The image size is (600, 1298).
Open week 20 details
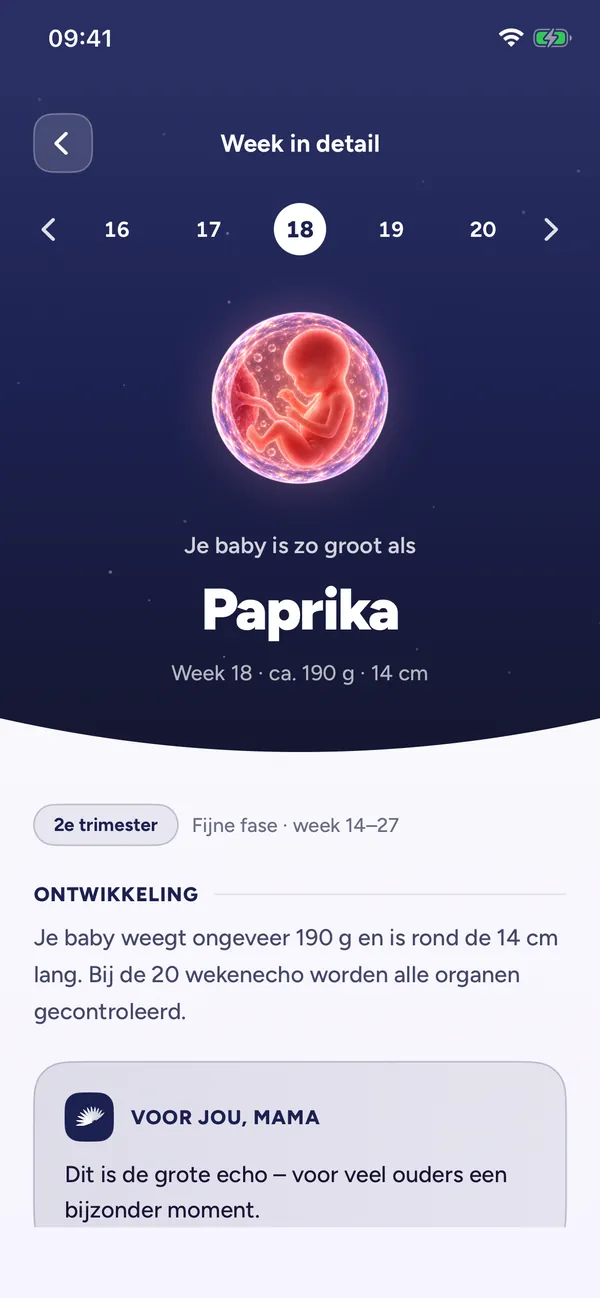[x=483, y=230]
